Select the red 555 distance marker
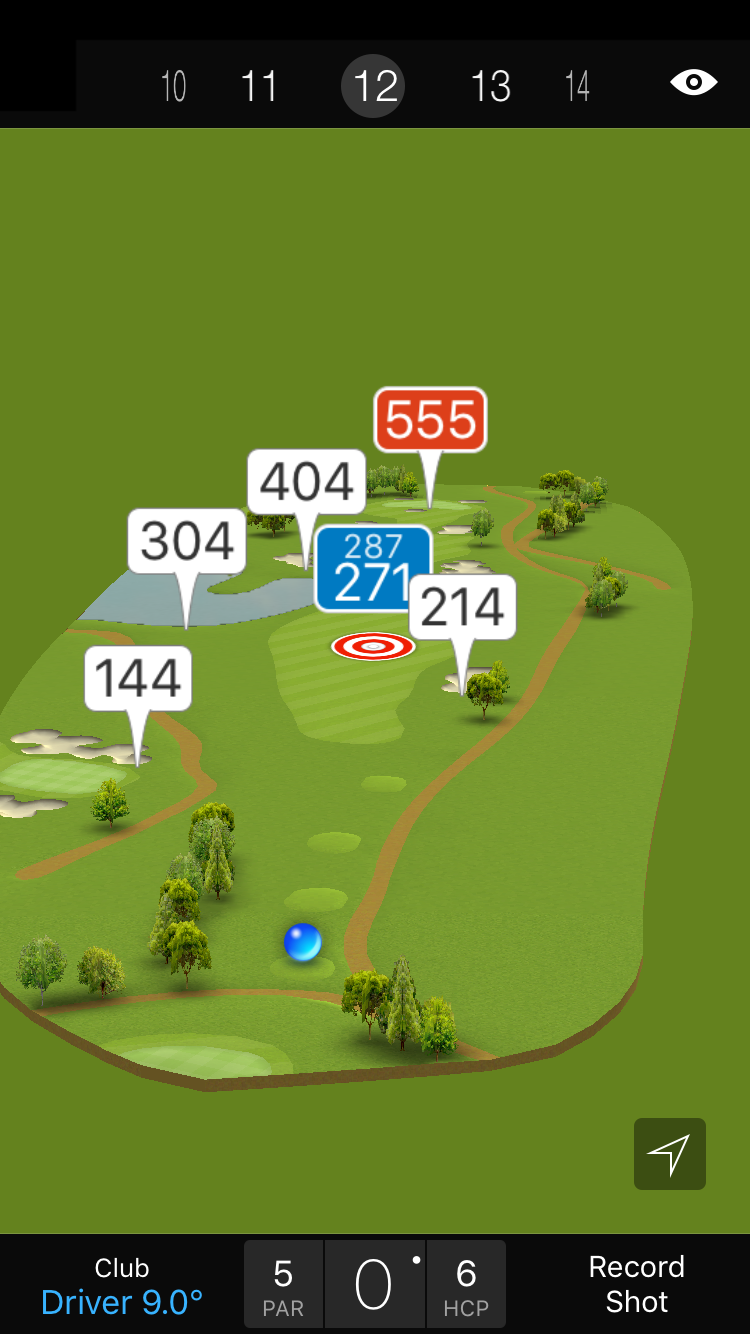This screenshot has width=750, height=1334. [430, 420]
